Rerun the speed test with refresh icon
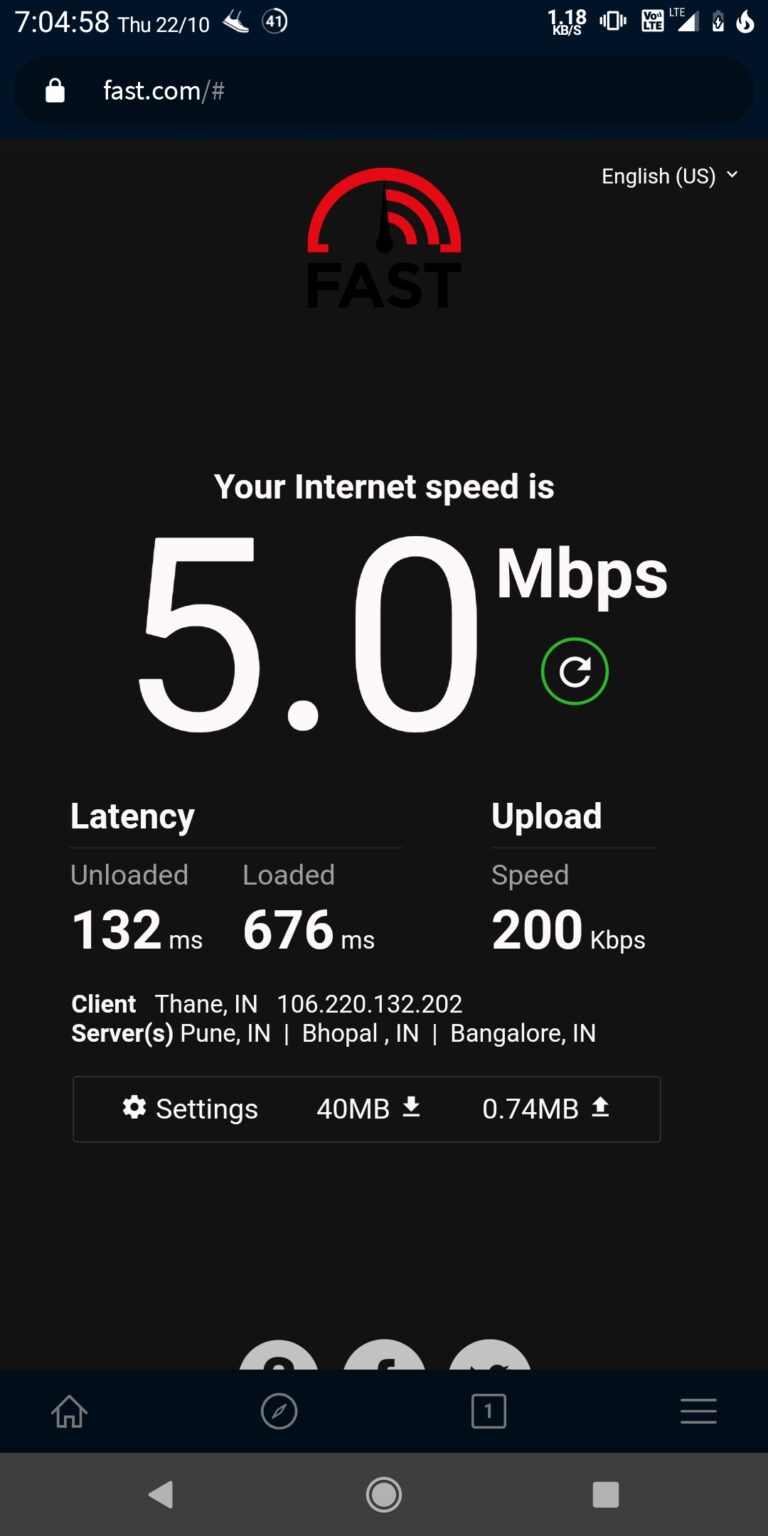This screenshot has width=768, height=1536. 575,671
